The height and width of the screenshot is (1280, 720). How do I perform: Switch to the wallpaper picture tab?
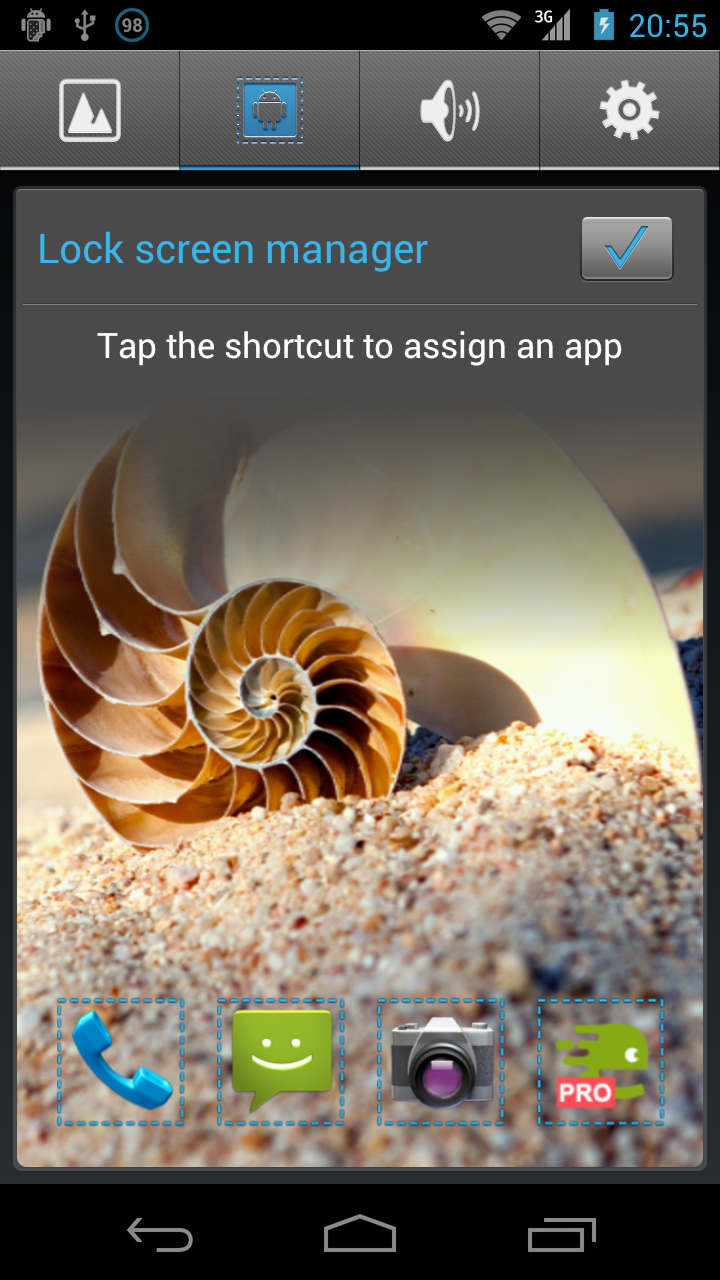[90, 110]
